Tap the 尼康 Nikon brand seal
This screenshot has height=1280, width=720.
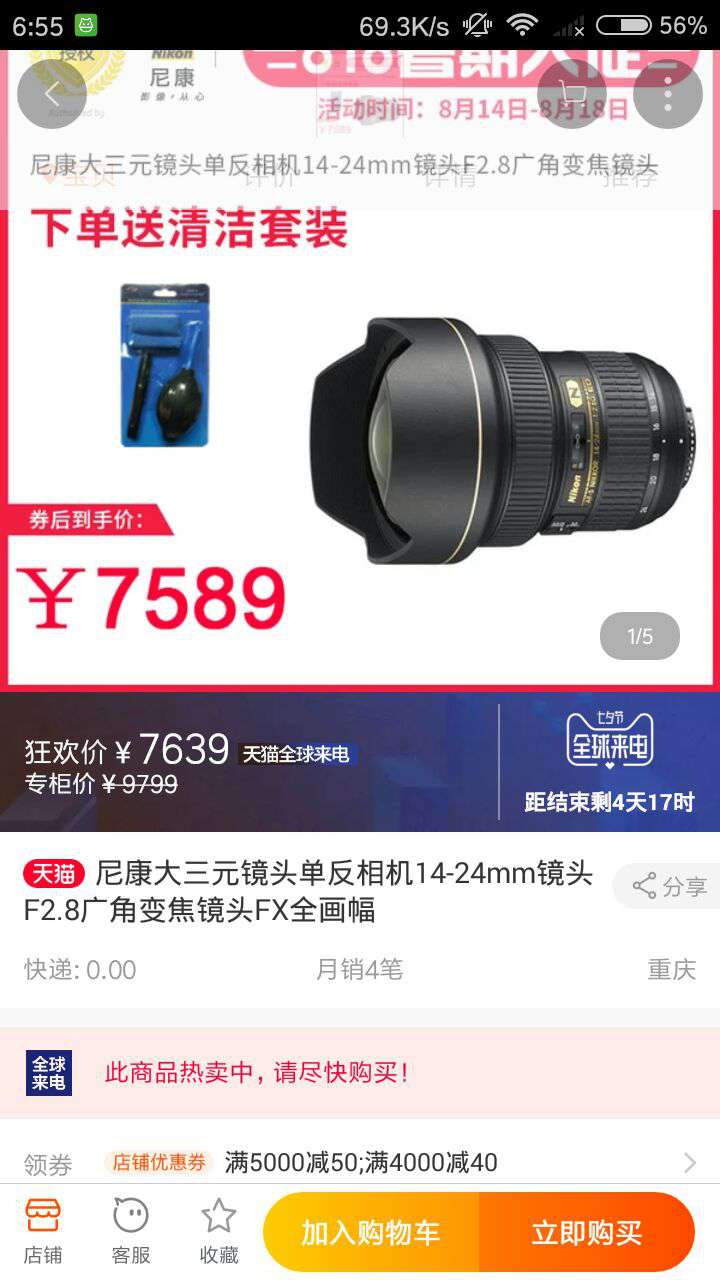pyautogui.click(x=172, y=78)
